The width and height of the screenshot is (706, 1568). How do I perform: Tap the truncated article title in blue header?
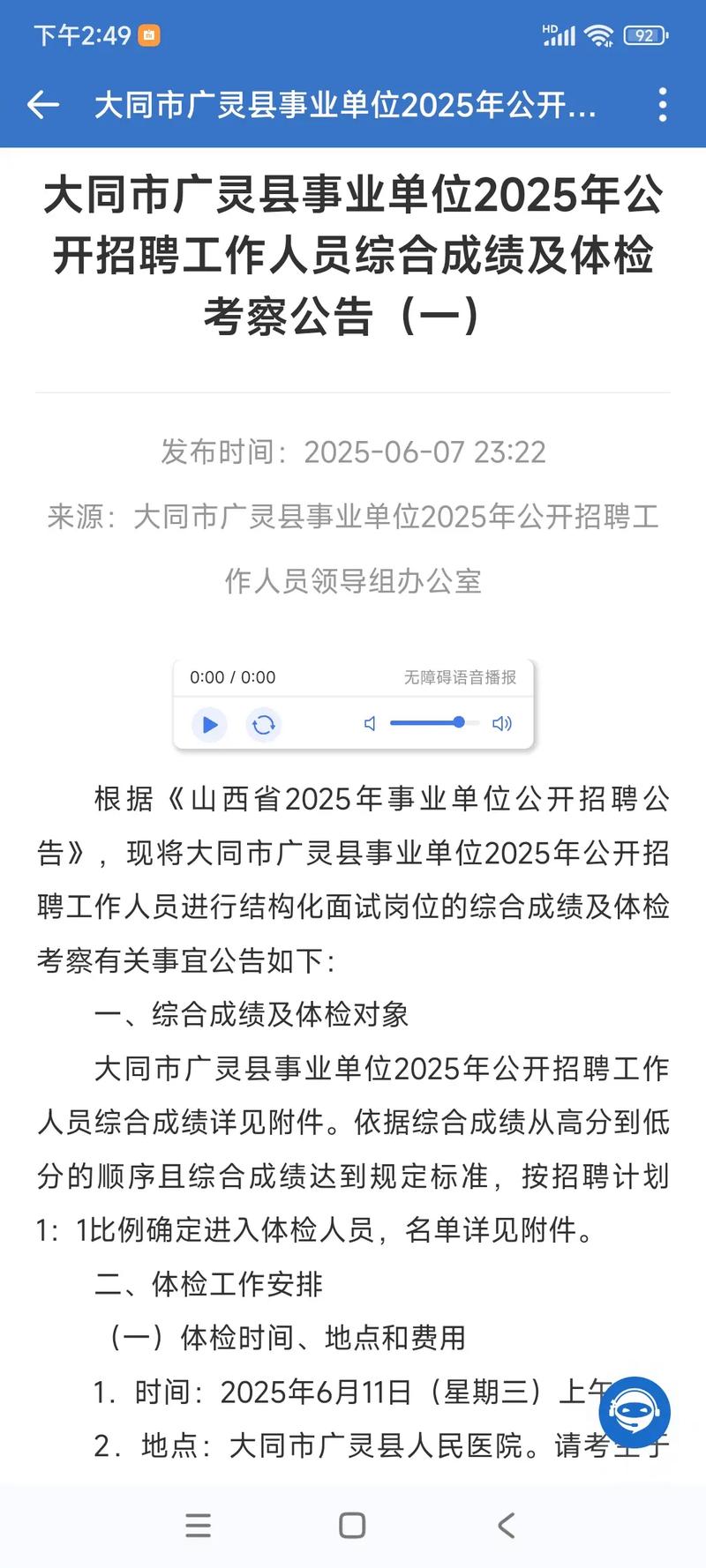click(344, 104)
